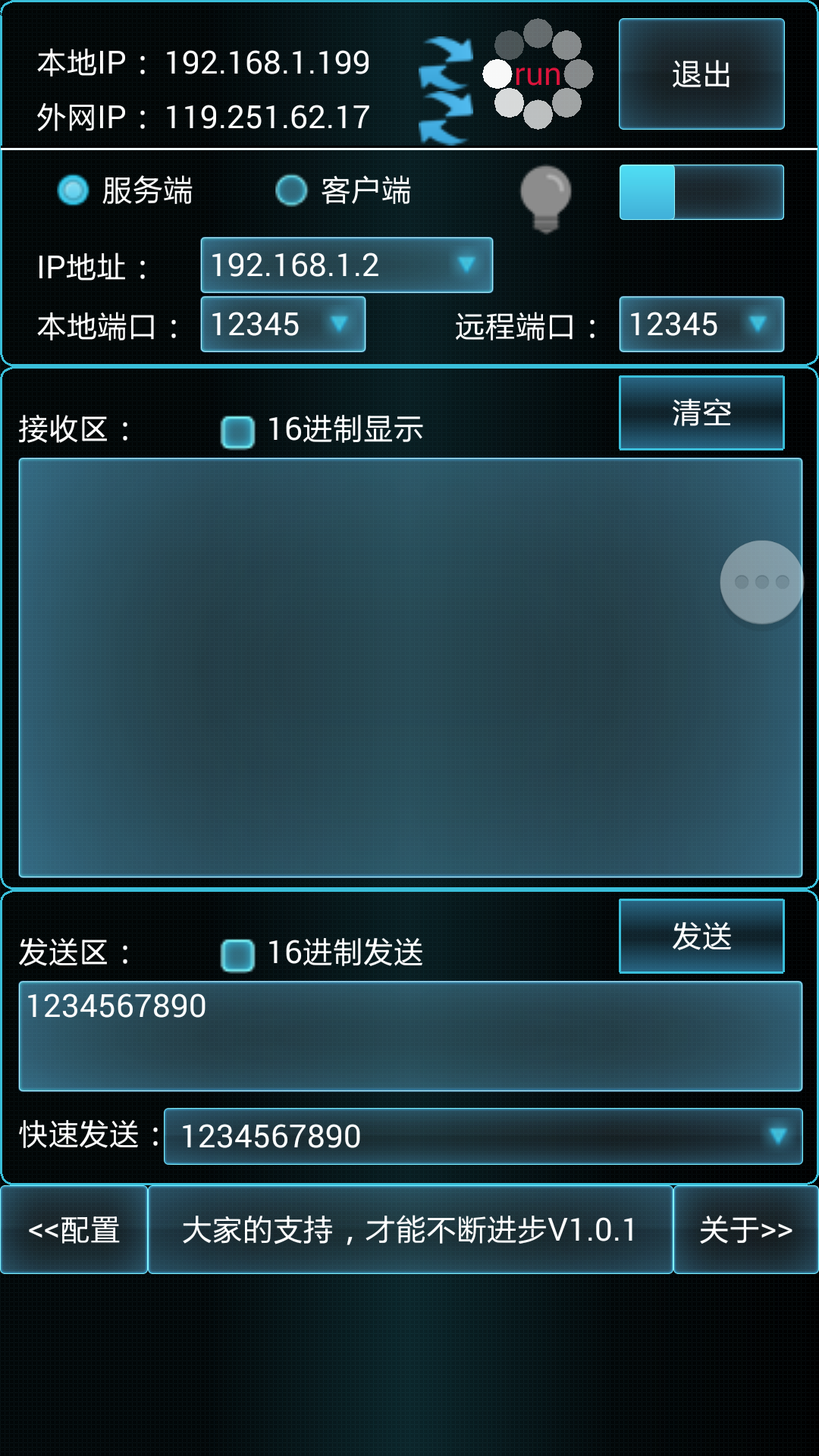
Task: Toggle the connection switch
Action: pos(701,193)
